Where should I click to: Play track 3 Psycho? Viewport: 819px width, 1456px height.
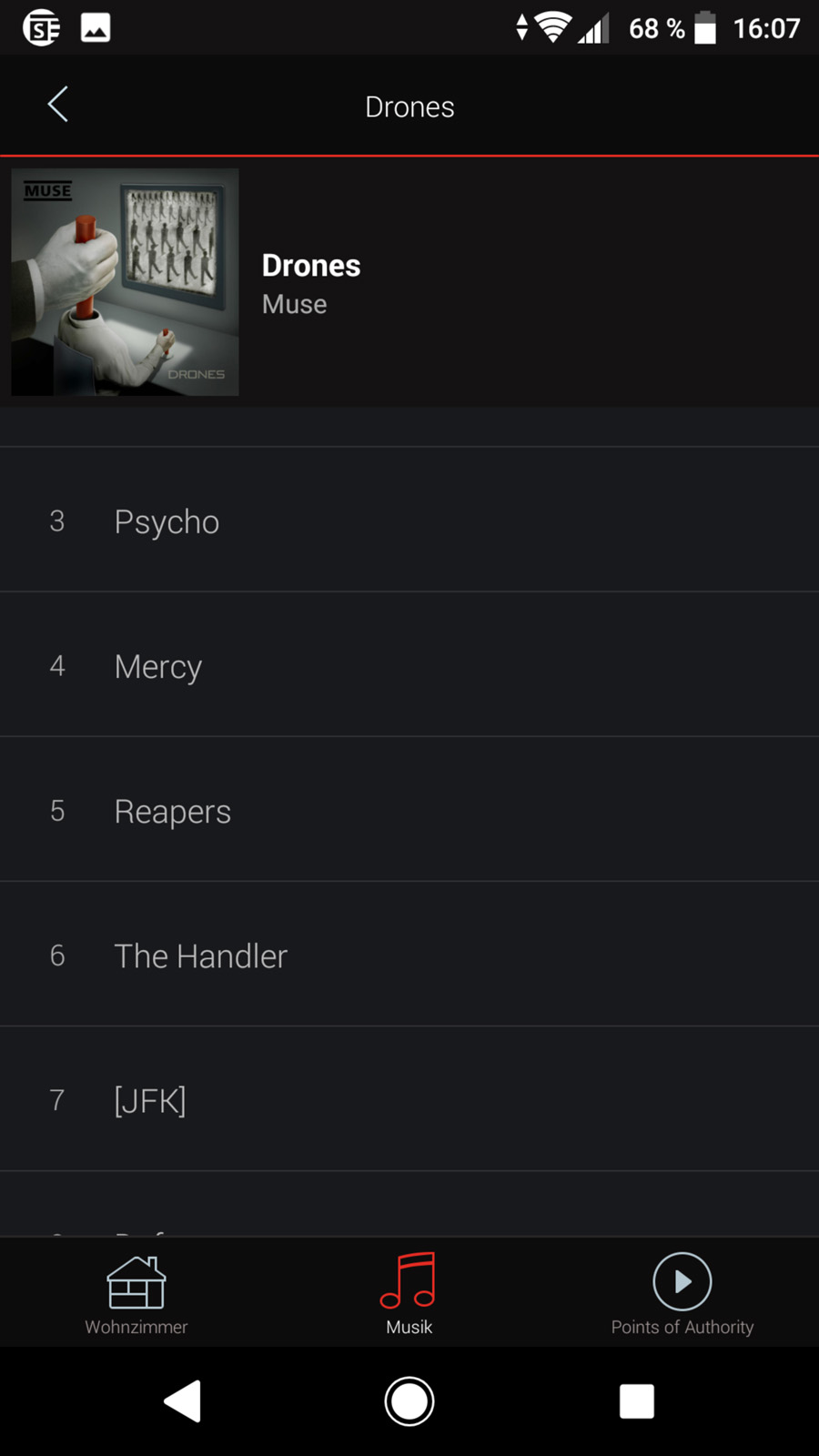click(409, 520)
